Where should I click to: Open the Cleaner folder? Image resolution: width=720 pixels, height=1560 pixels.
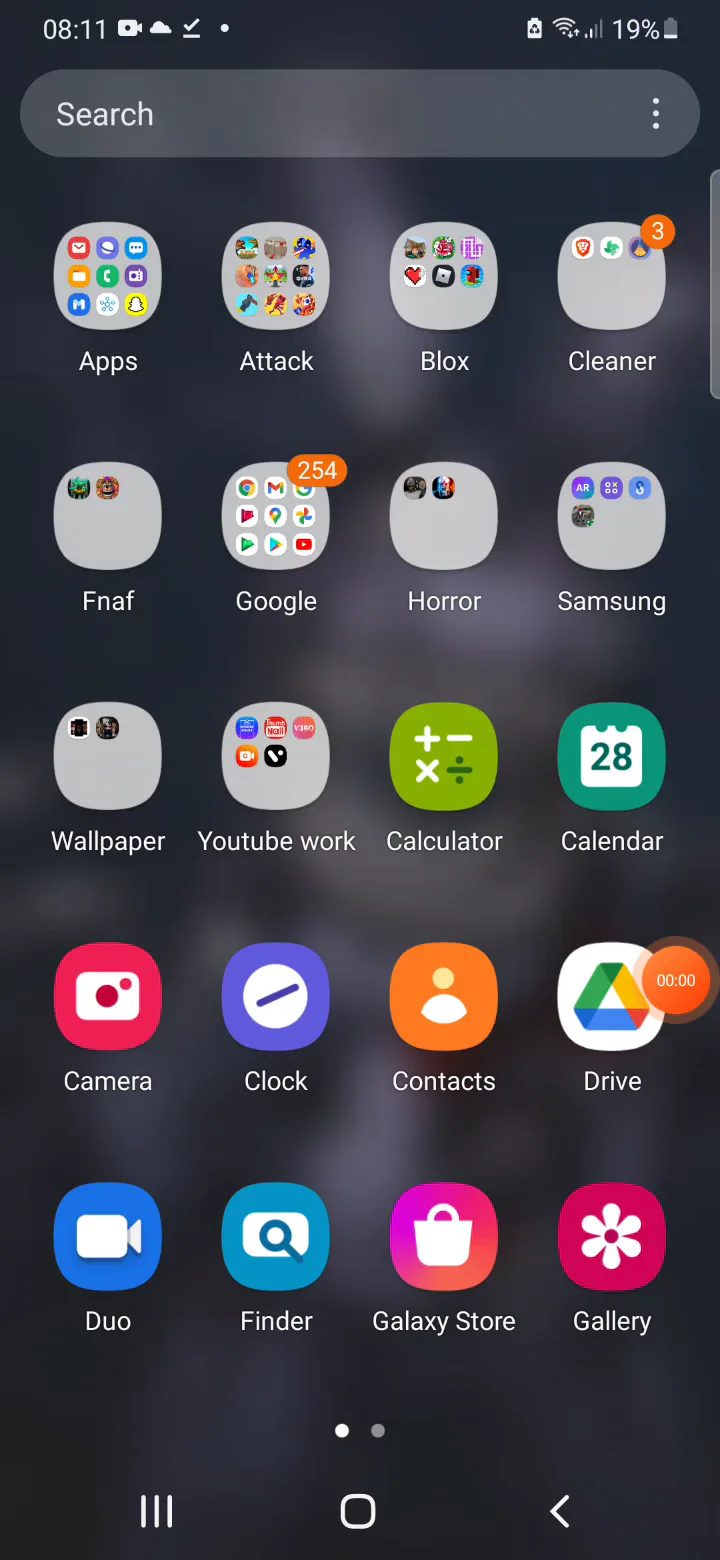coord(611,277)
